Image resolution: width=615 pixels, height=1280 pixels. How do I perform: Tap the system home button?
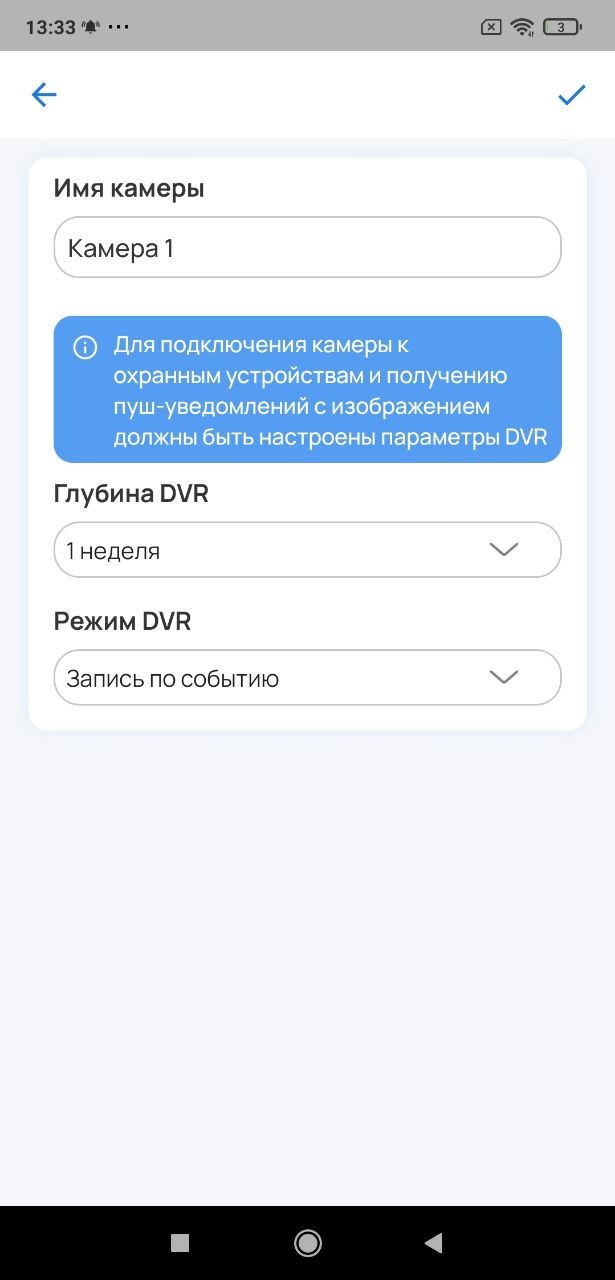click(x=307, y=1242)
